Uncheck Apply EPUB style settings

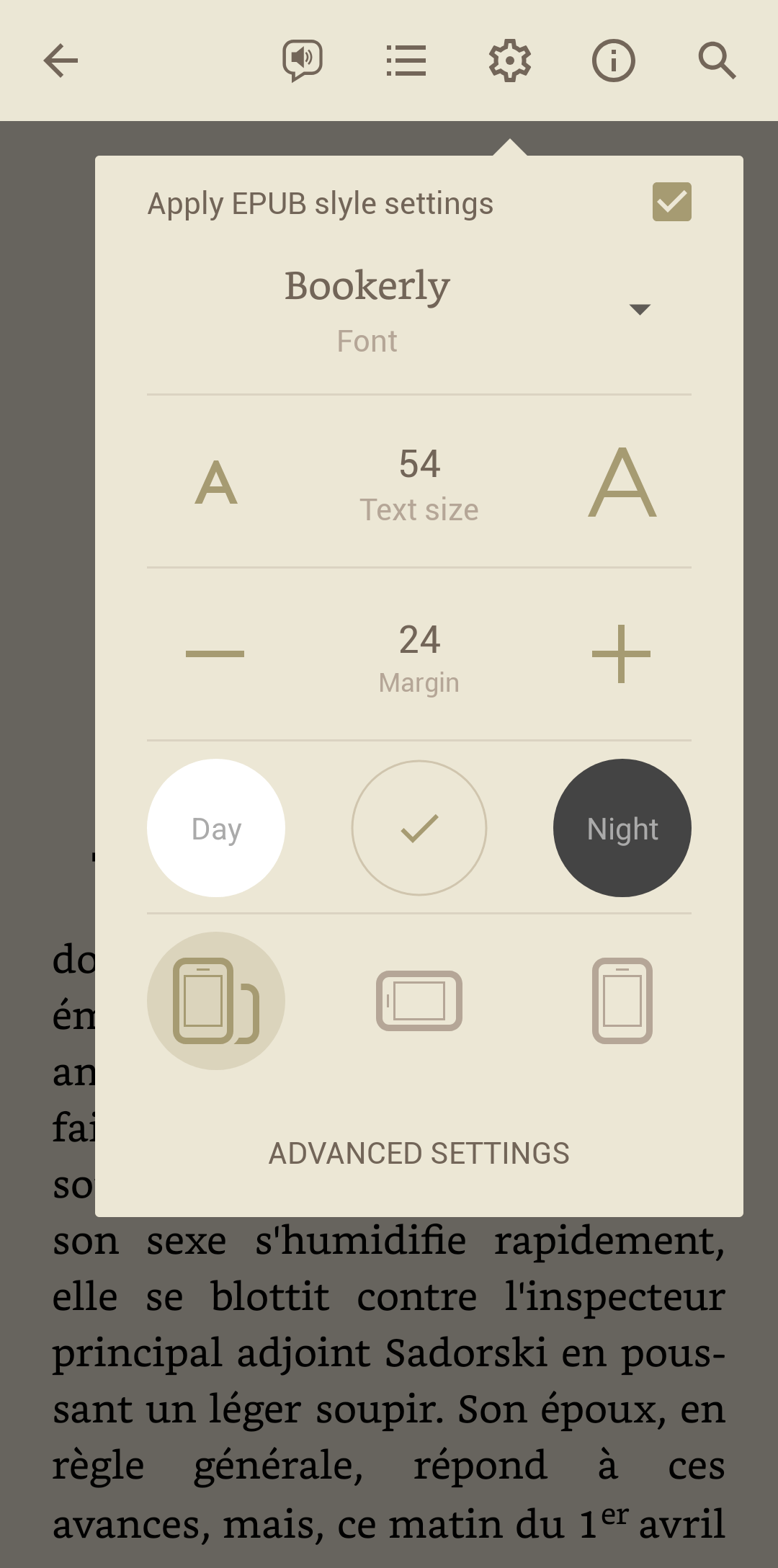671,202
